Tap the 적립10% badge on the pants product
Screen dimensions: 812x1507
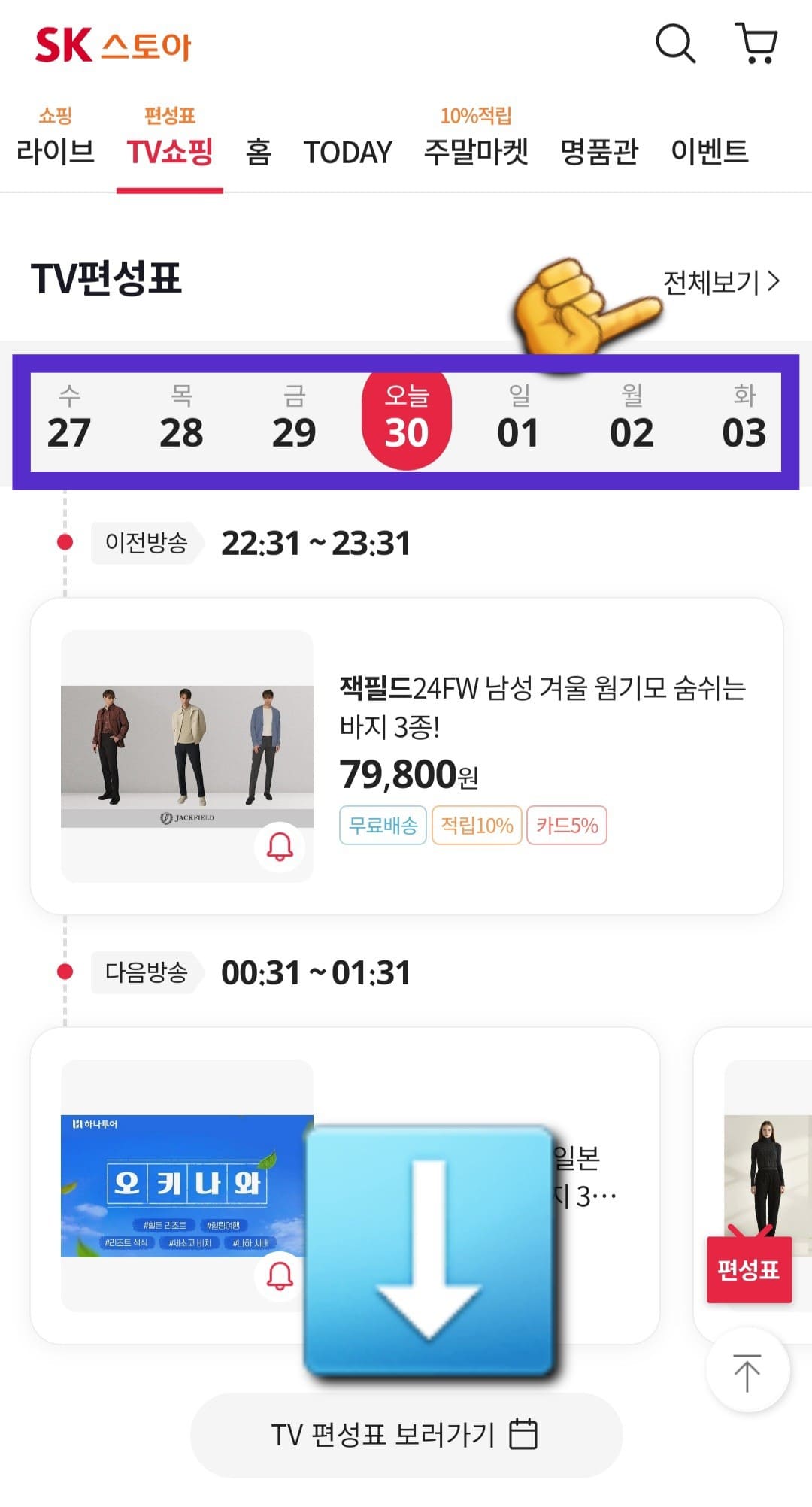click(x=476, y=825)
